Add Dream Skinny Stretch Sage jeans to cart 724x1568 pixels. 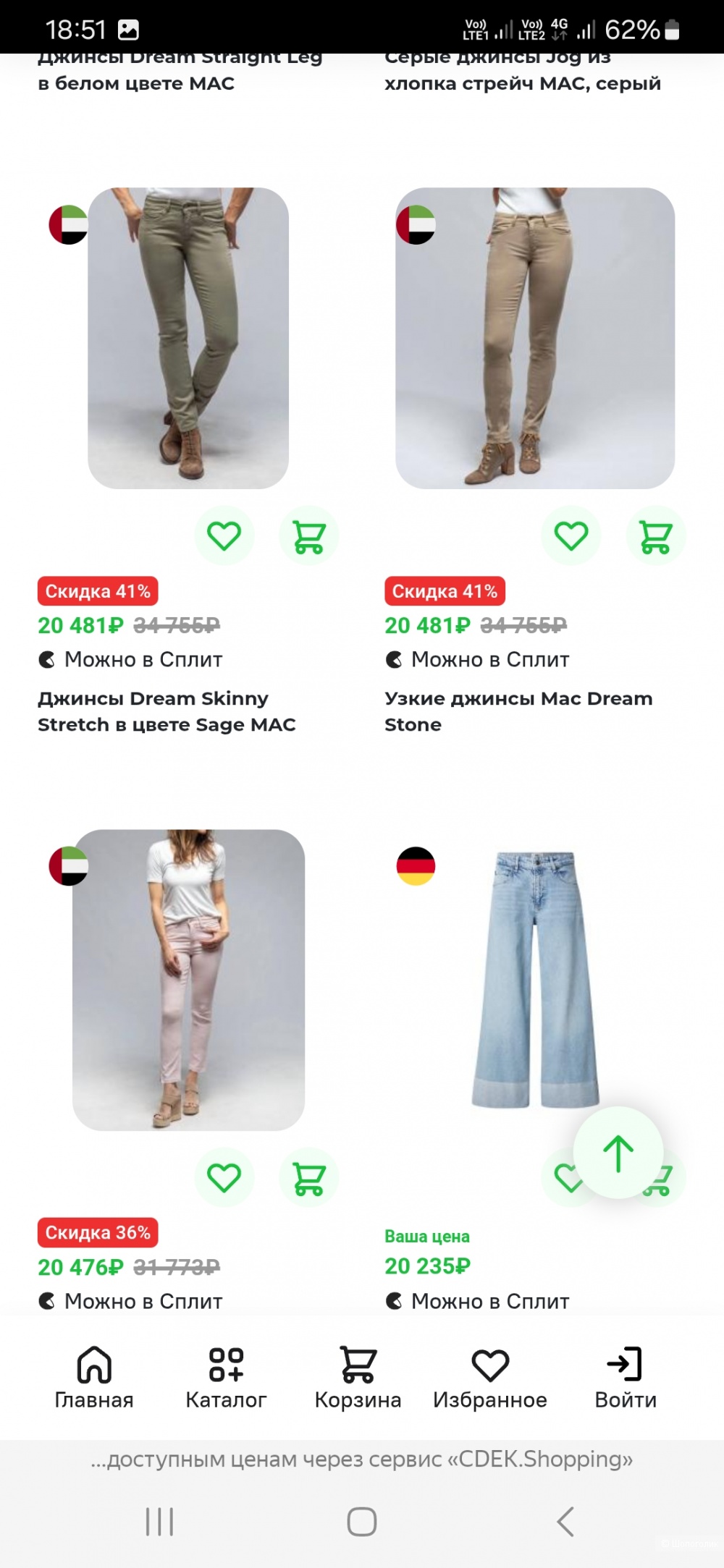point(308,536)
